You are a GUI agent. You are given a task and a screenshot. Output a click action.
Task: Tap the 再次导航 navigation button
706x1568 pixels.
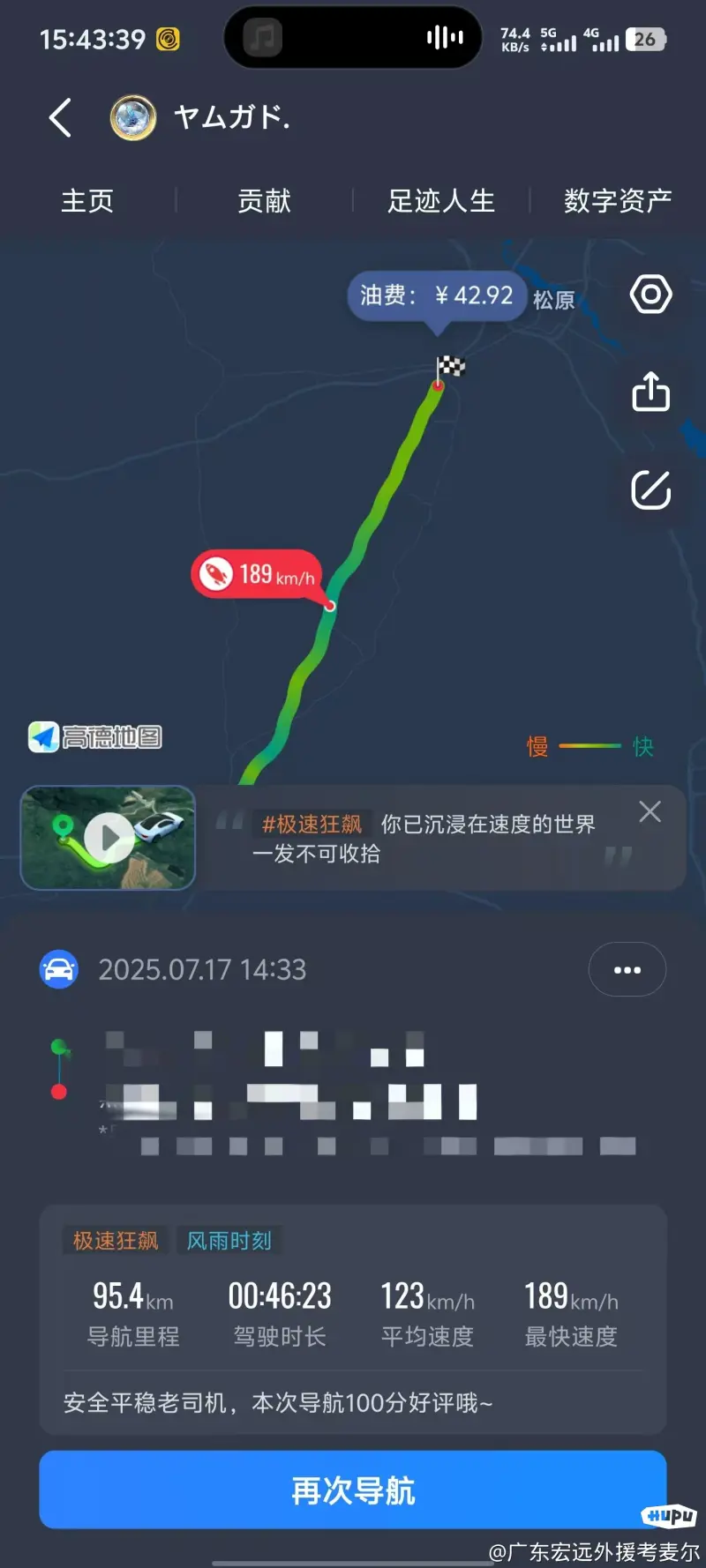(351, 1489)
